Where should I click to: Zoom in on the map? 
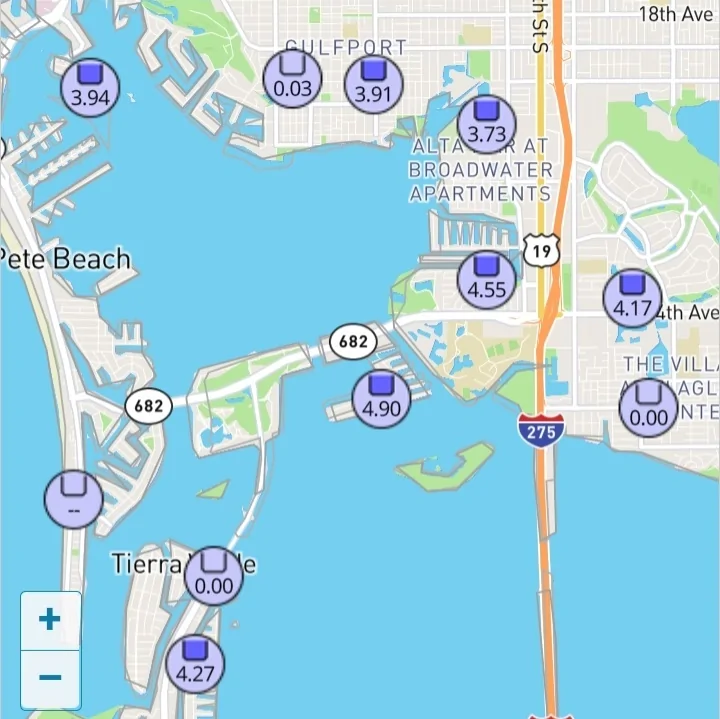tap(50, 620)
